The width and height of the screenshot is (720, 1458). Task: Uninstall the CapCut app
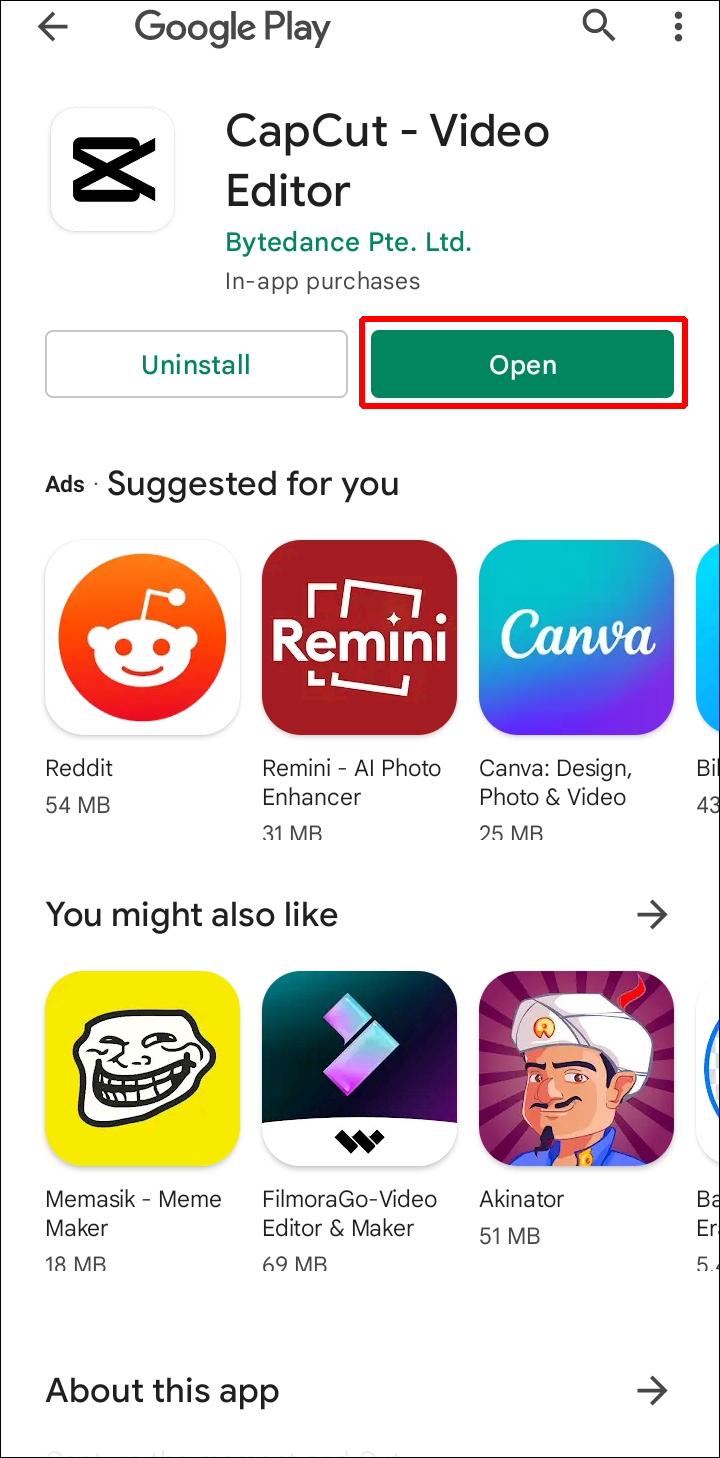196,365
